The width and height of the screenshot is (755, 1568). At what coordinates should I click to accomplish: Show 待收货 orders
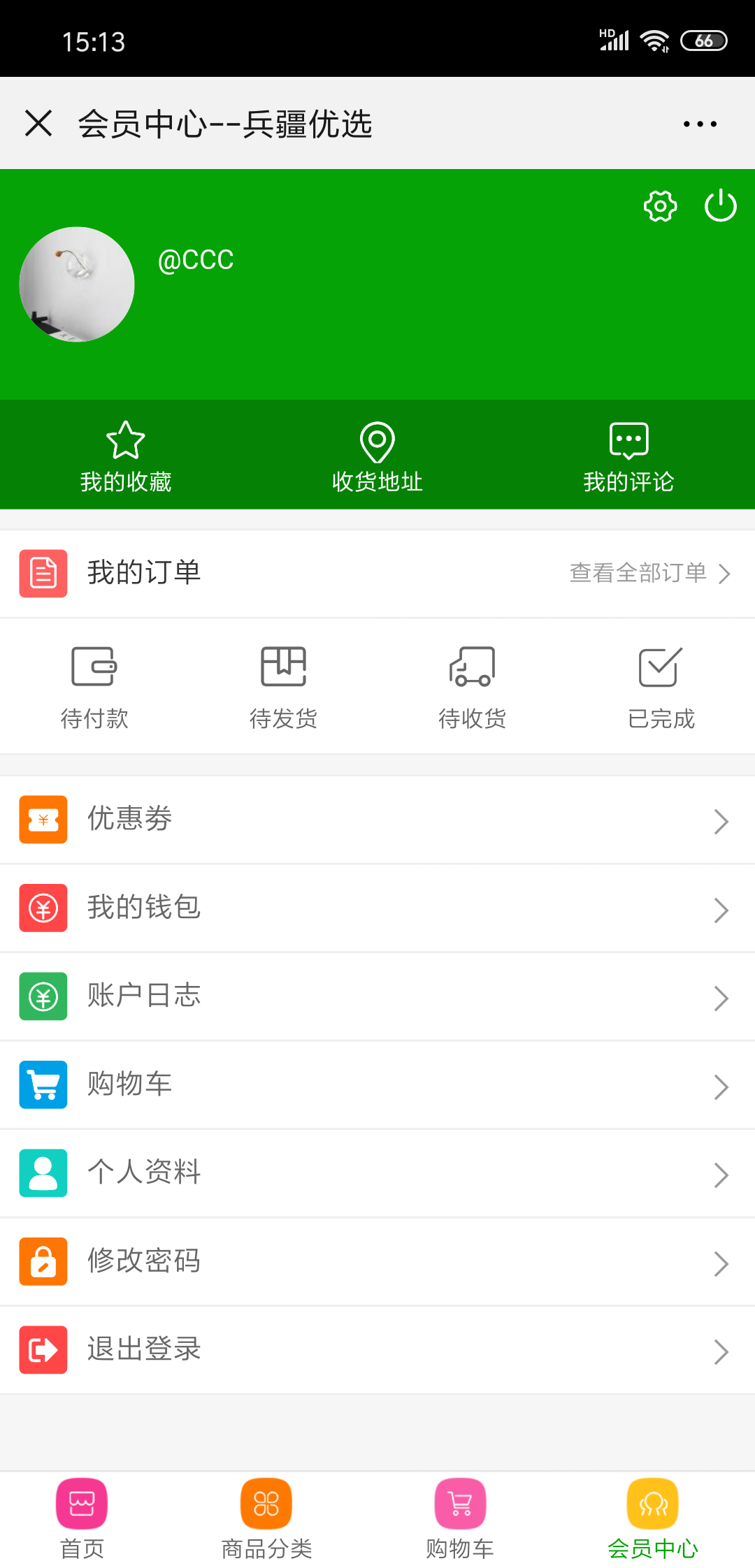[472, 686]
